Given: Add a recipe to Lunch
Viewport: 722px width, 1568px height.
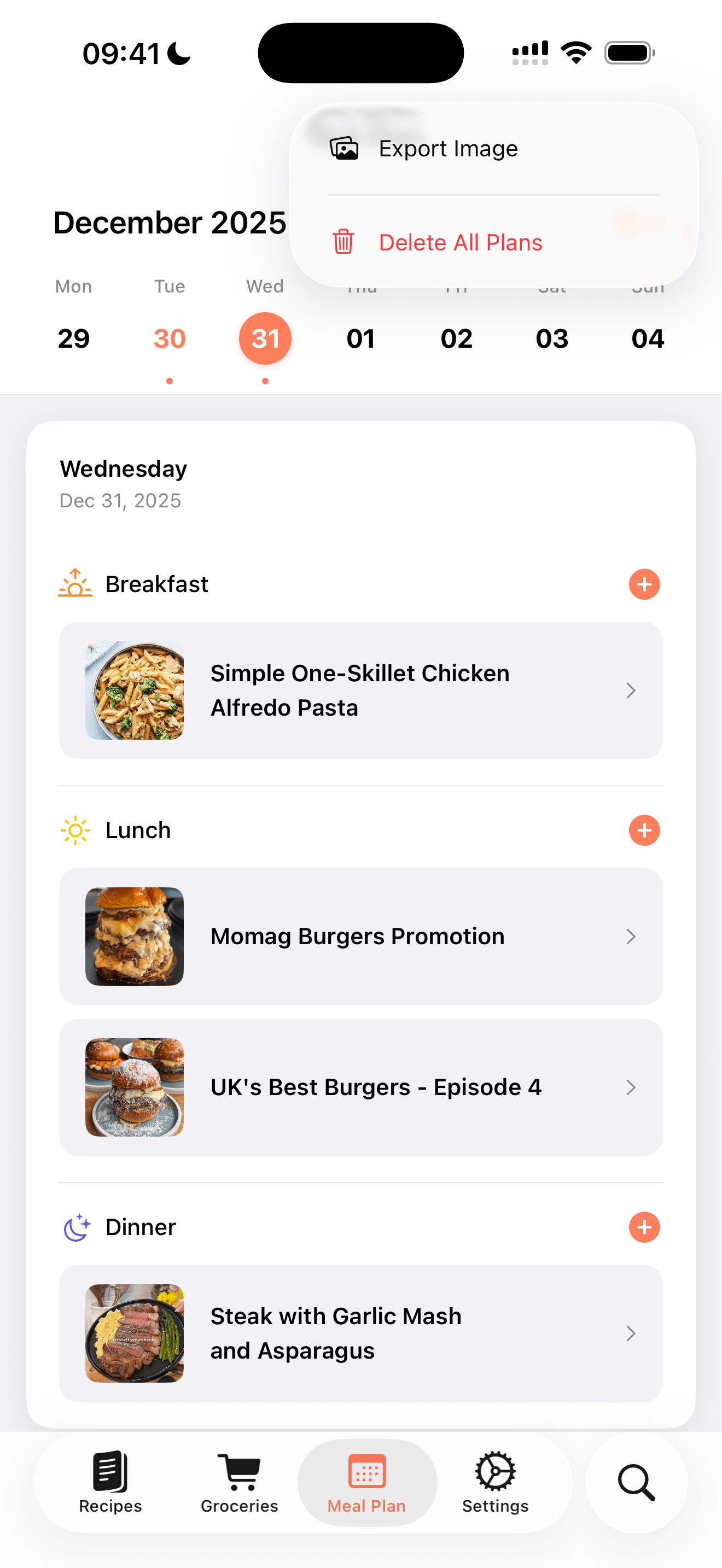Looking at the screenshot, I should pos(644,830).
